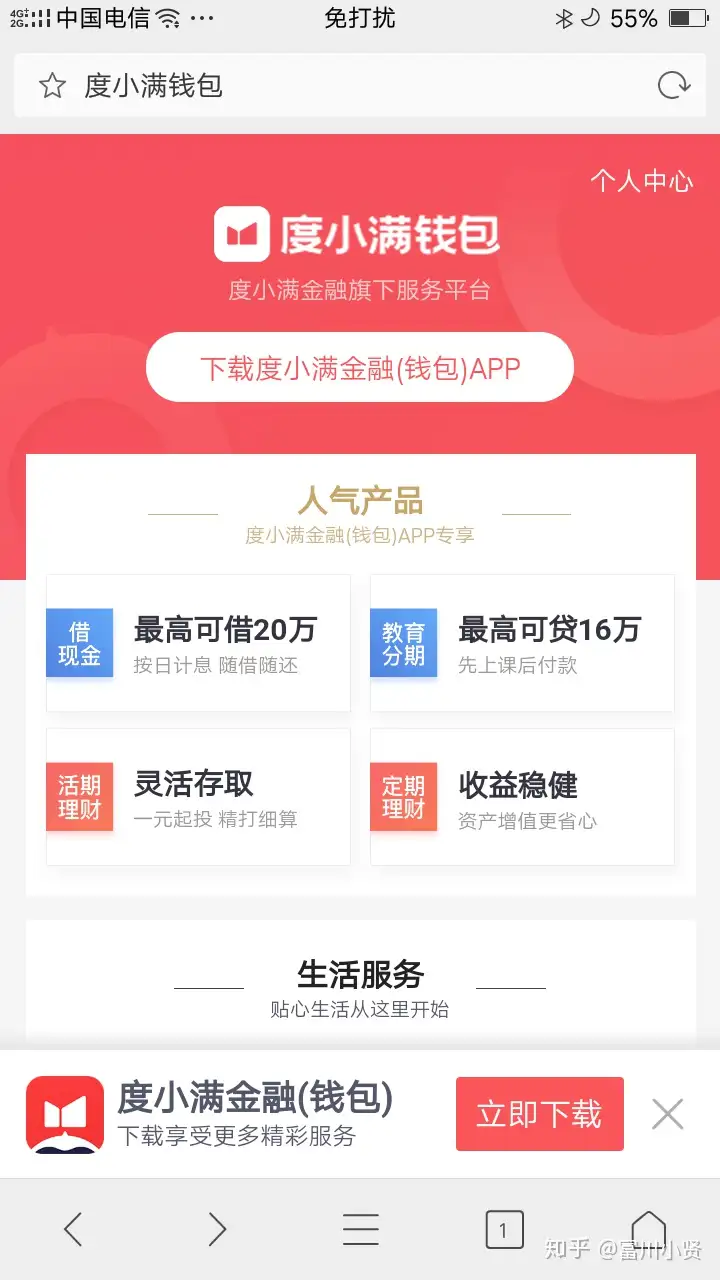The height and width of the screenshot is (1280, 720).
Task: Tap 立即下载 in the bottom banner
Action: click(540, 1114)
